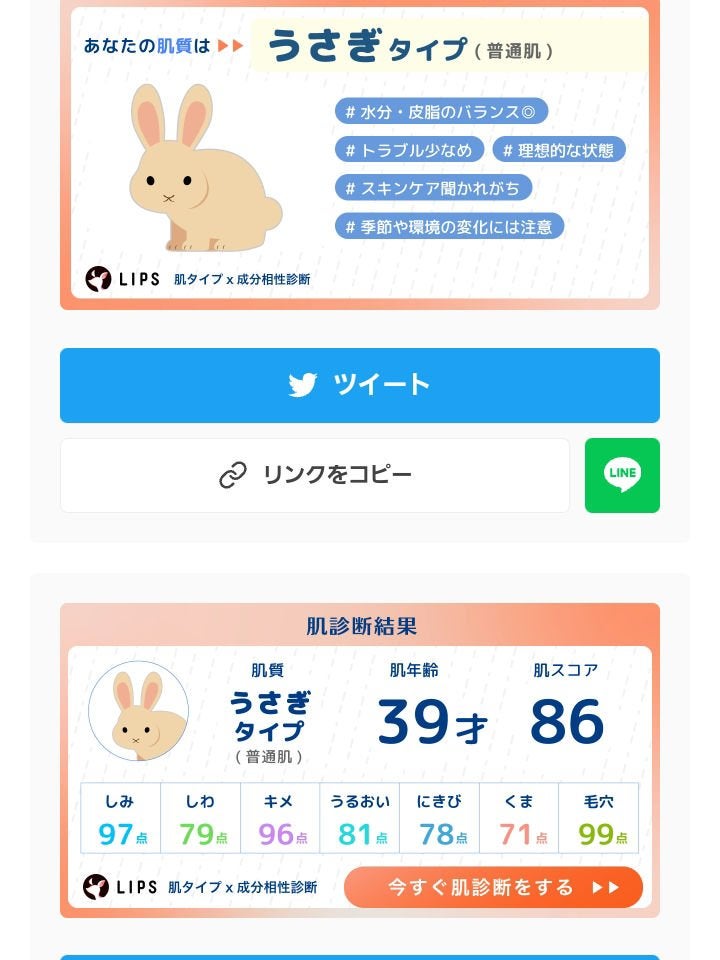Select the #水分・皮脂のバランス◎ tag
The width and height of the screenshot is (720, 960).
(x=442, y=113)
